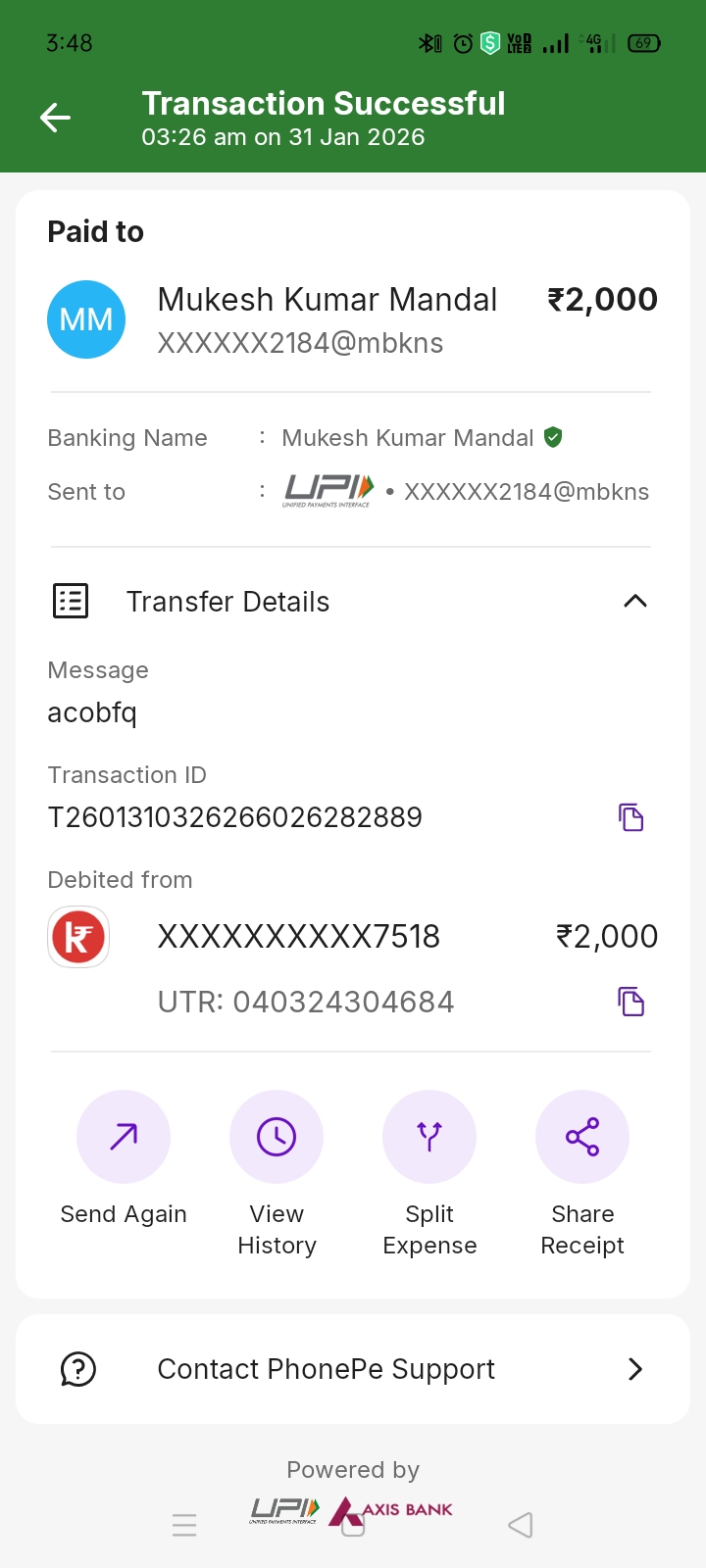Copy the UTR number
706x1568 pixels.
(630, 1002)
